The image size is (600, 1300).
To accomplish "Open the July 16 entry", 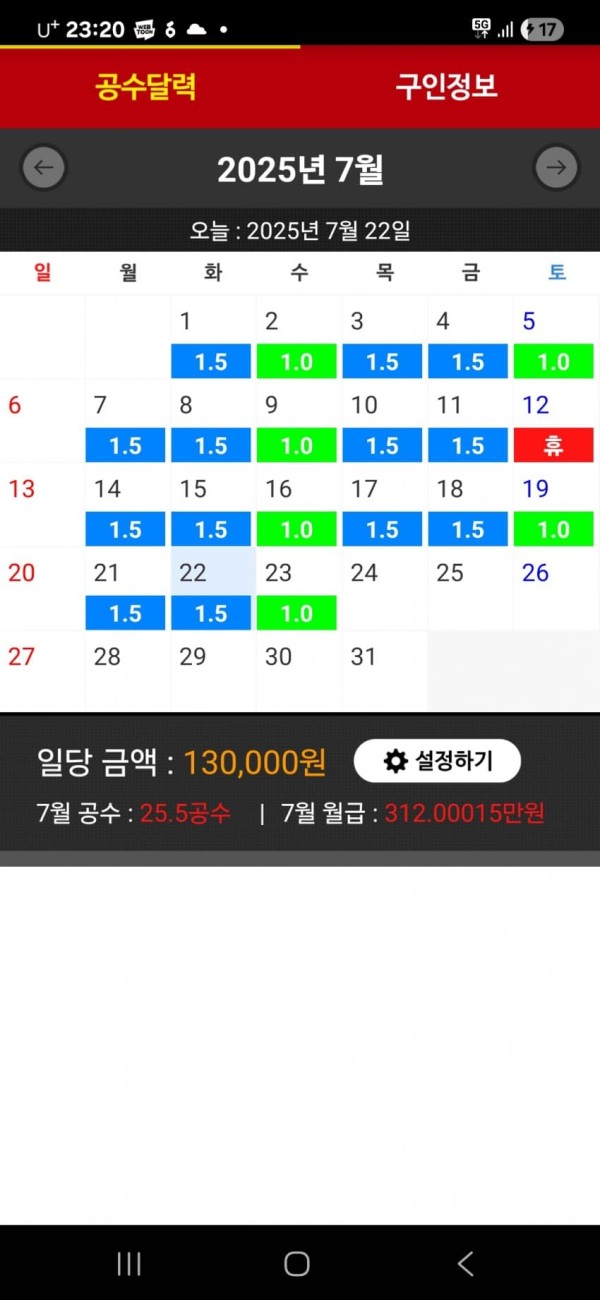I will tap(297, 506).
